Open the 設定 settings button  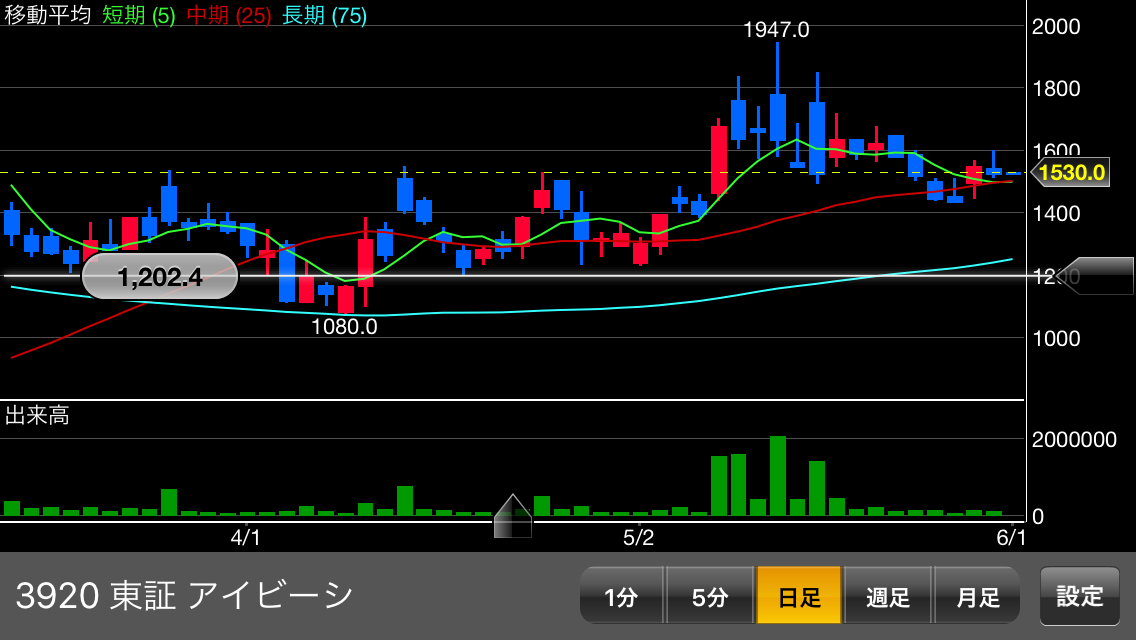coord(1080,596)
